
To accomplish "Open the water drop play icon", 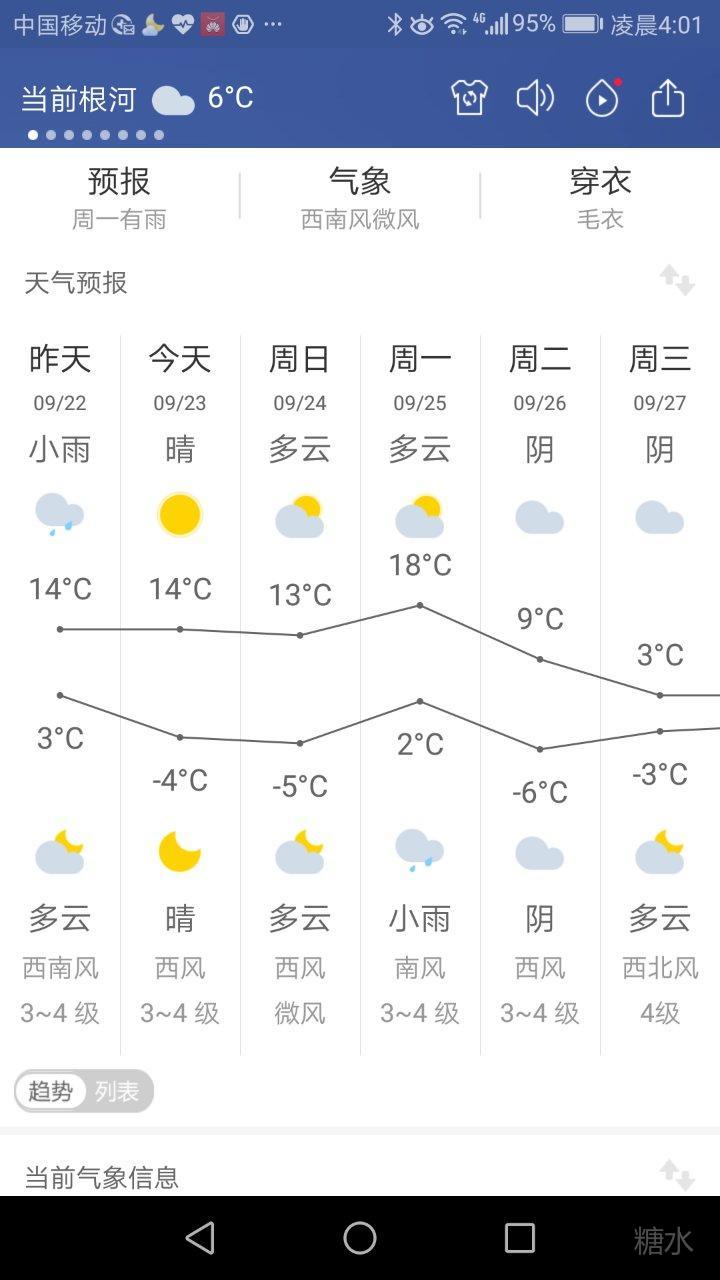I will pos(602,98).
